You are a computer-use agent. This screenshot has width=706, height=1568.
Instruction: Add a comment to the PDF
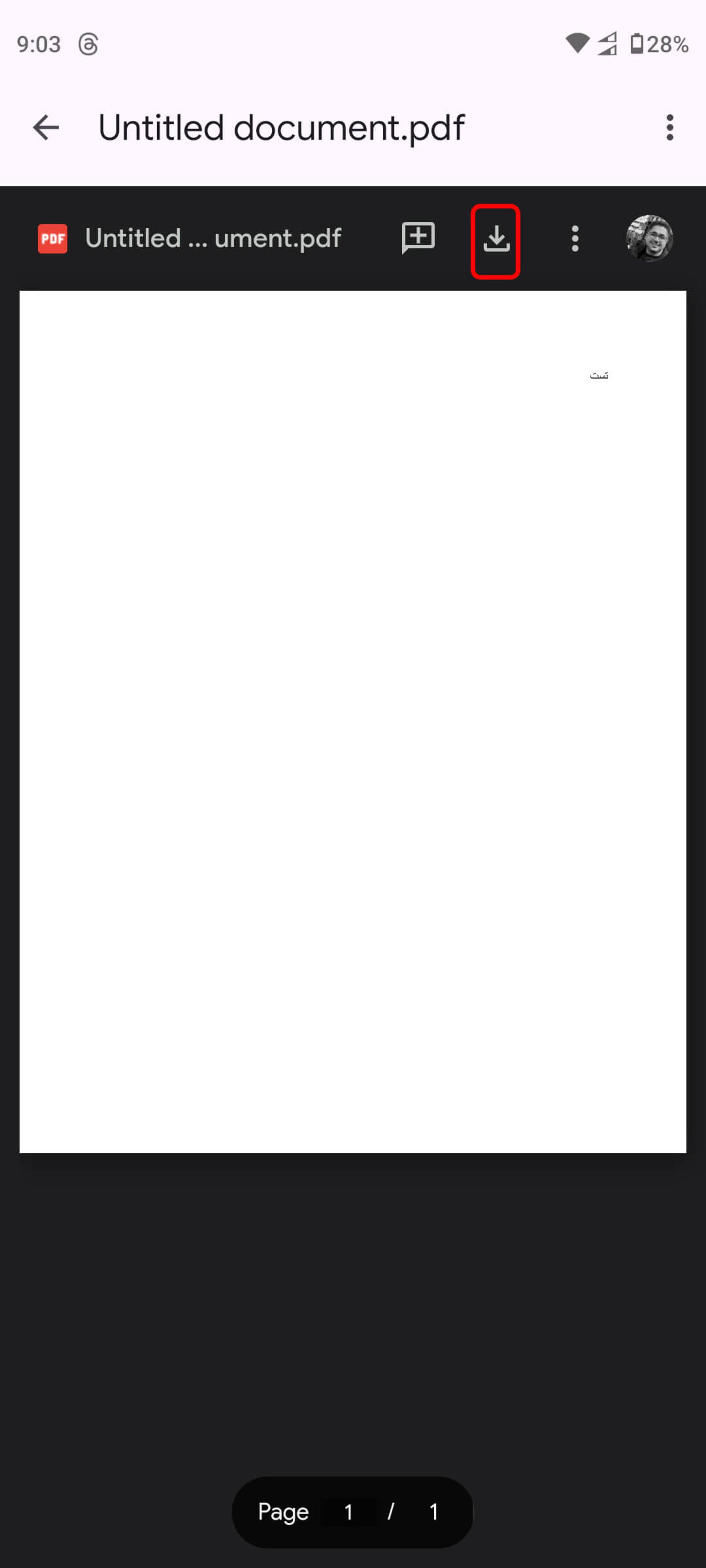click(x=418, y=238)
